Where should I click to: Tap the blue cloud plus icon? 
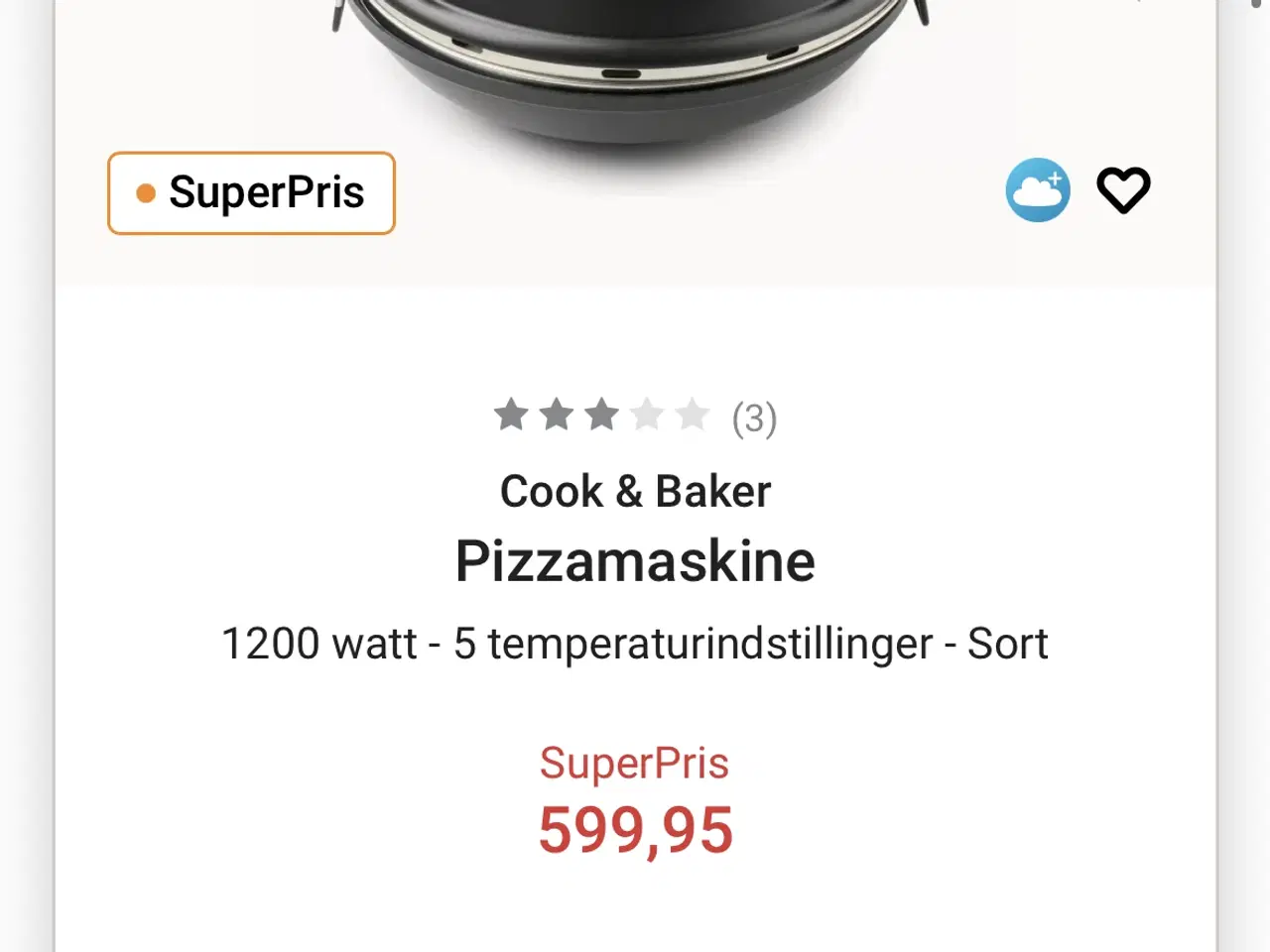tap(1038, 189)
